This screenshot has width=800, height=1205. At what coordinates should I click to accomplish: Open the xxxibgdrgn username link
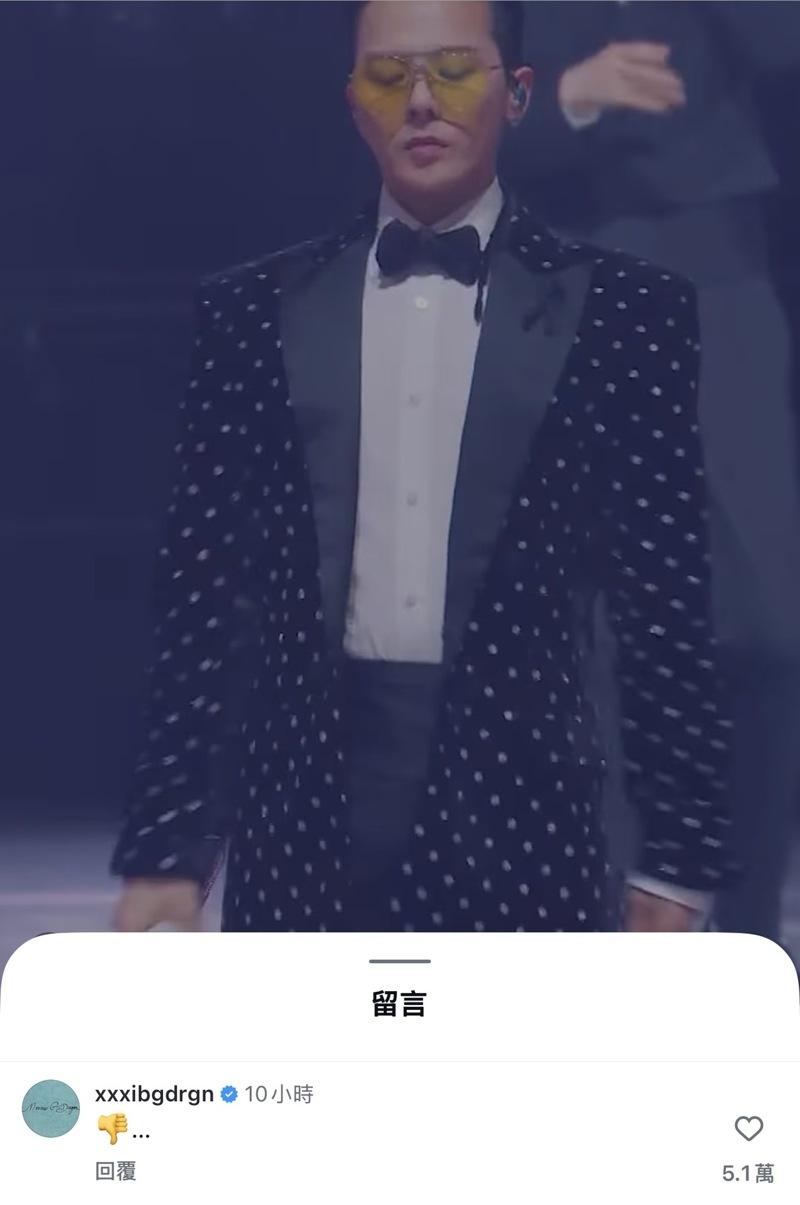click(154, 1094)
